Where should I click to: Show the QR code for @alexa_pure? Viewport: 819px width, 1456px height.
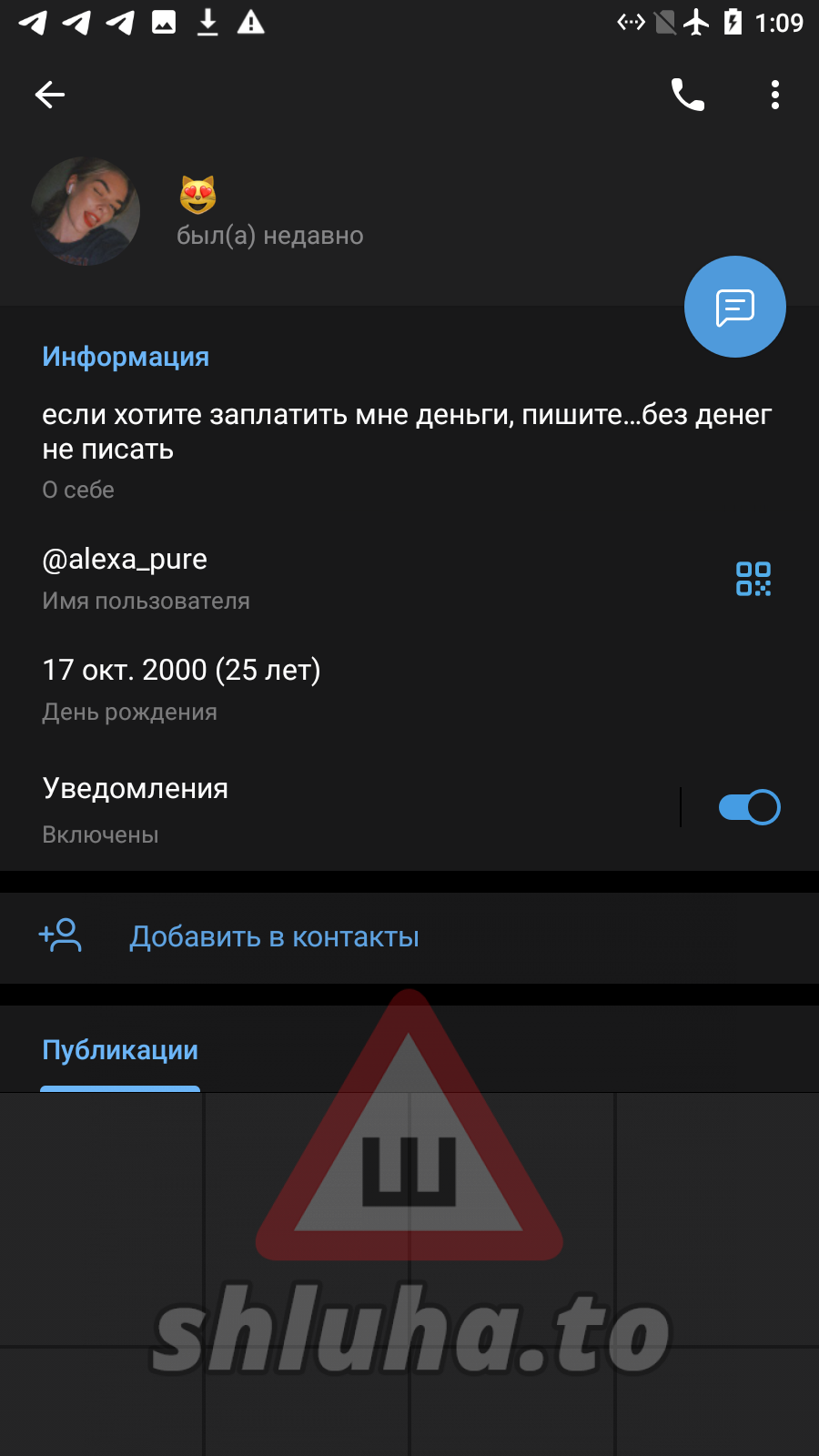(753, 579)
